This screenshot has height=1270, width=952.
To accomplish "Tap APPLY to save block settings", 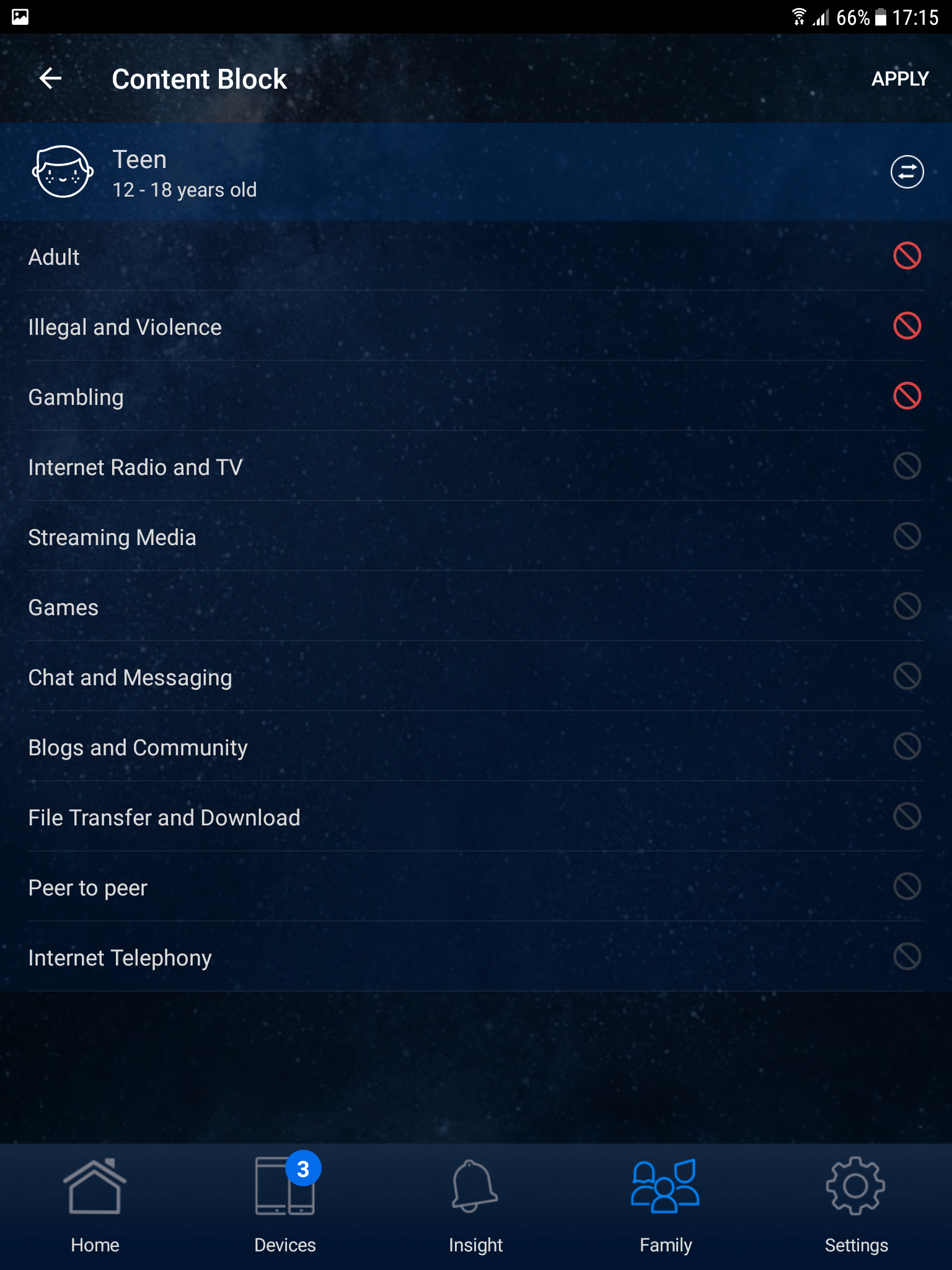I will [x=899, y=79].
